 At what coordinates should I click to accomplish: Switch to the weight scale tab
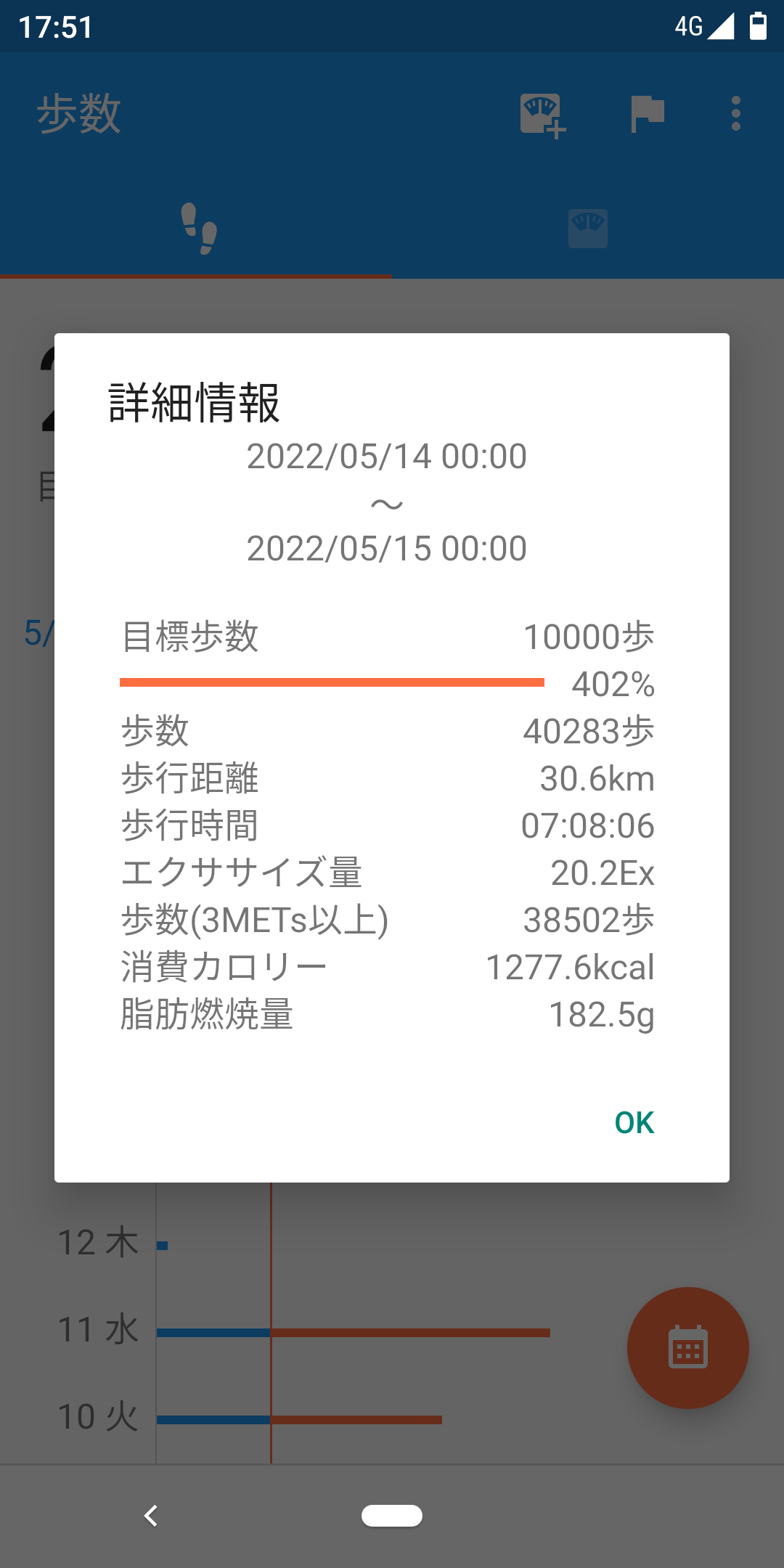click(x=588, y=229)
